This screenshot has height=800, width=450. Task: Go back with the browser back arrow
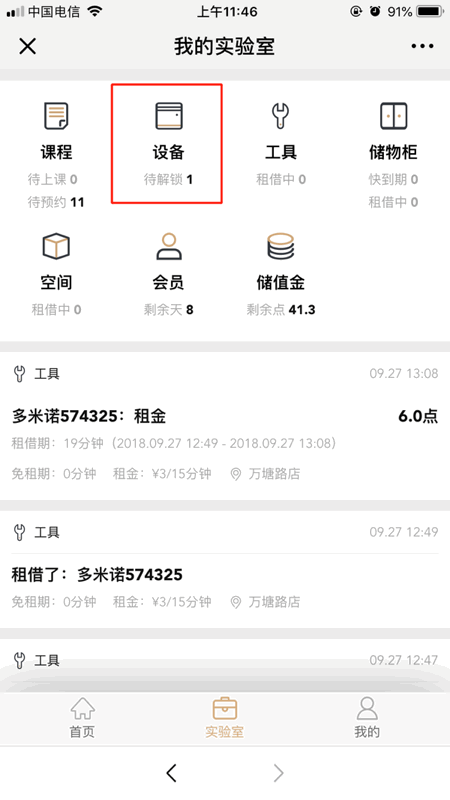tap(171, 773)
